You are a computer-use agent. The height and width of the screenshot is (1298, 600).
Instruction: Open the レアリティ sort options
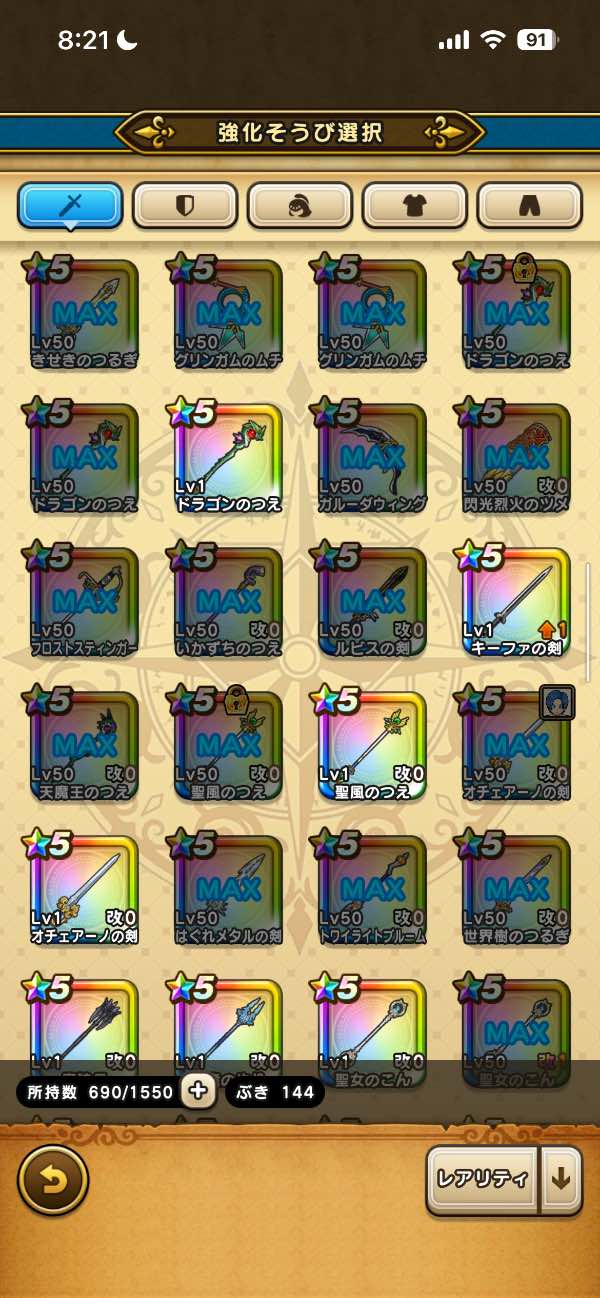click(482, 1179)
